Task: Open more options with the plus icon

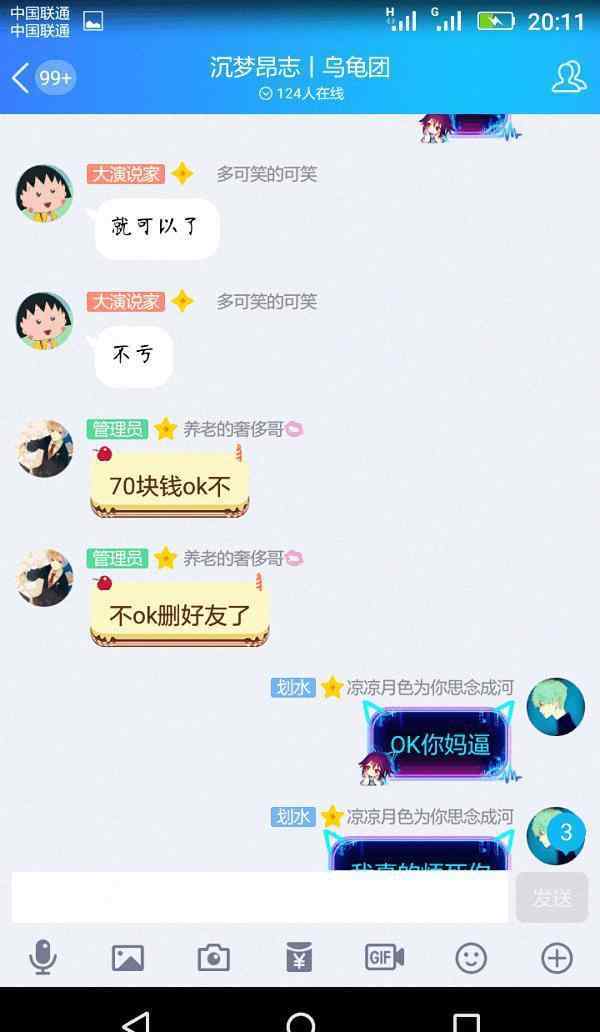Action: [x=557, y=958]
